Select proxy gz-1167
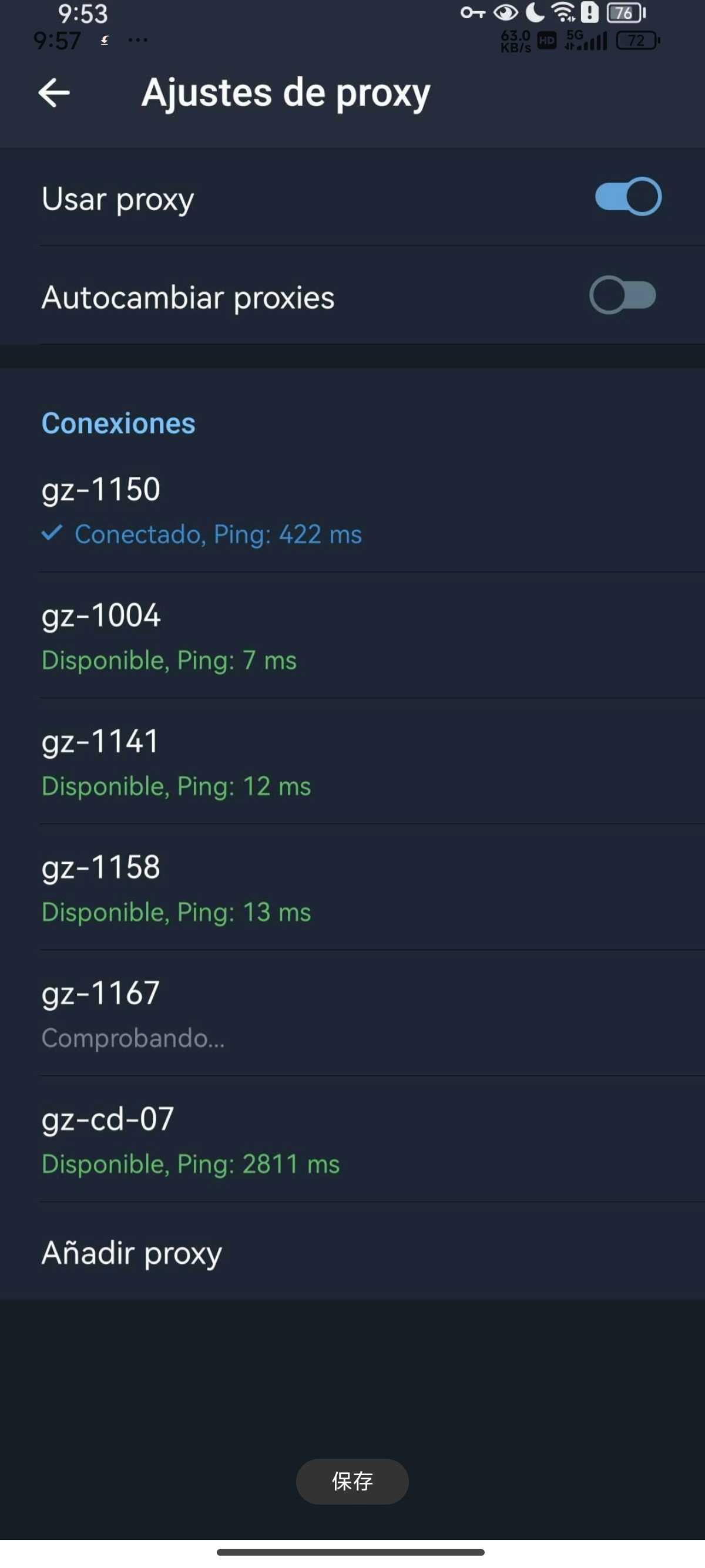The image size is (705, 1568). point(352,1014)
